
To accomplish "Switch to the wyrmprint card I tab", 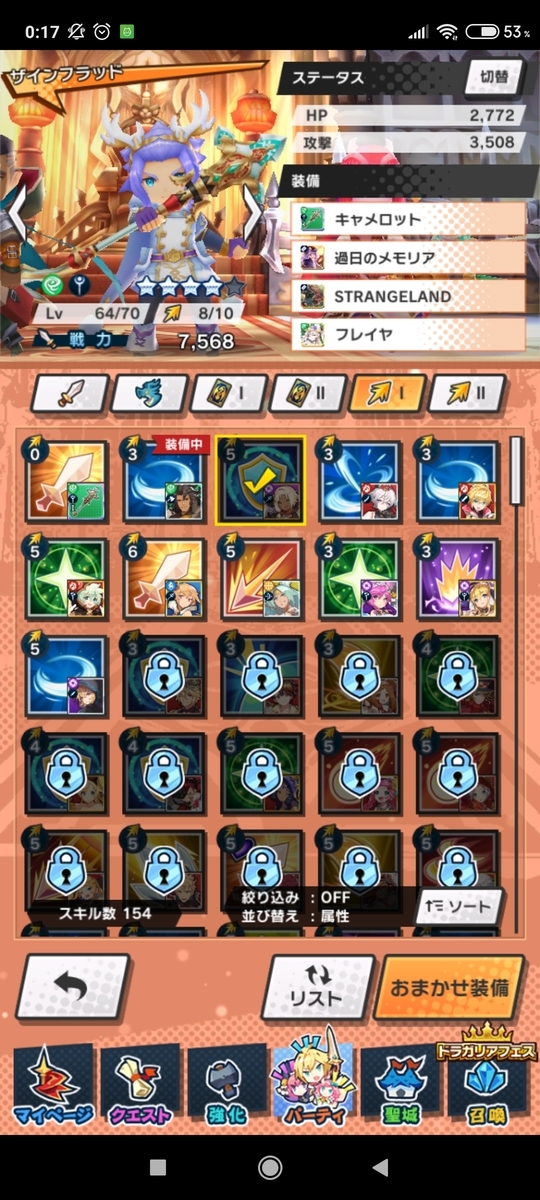I will click(x=229, y=393).
